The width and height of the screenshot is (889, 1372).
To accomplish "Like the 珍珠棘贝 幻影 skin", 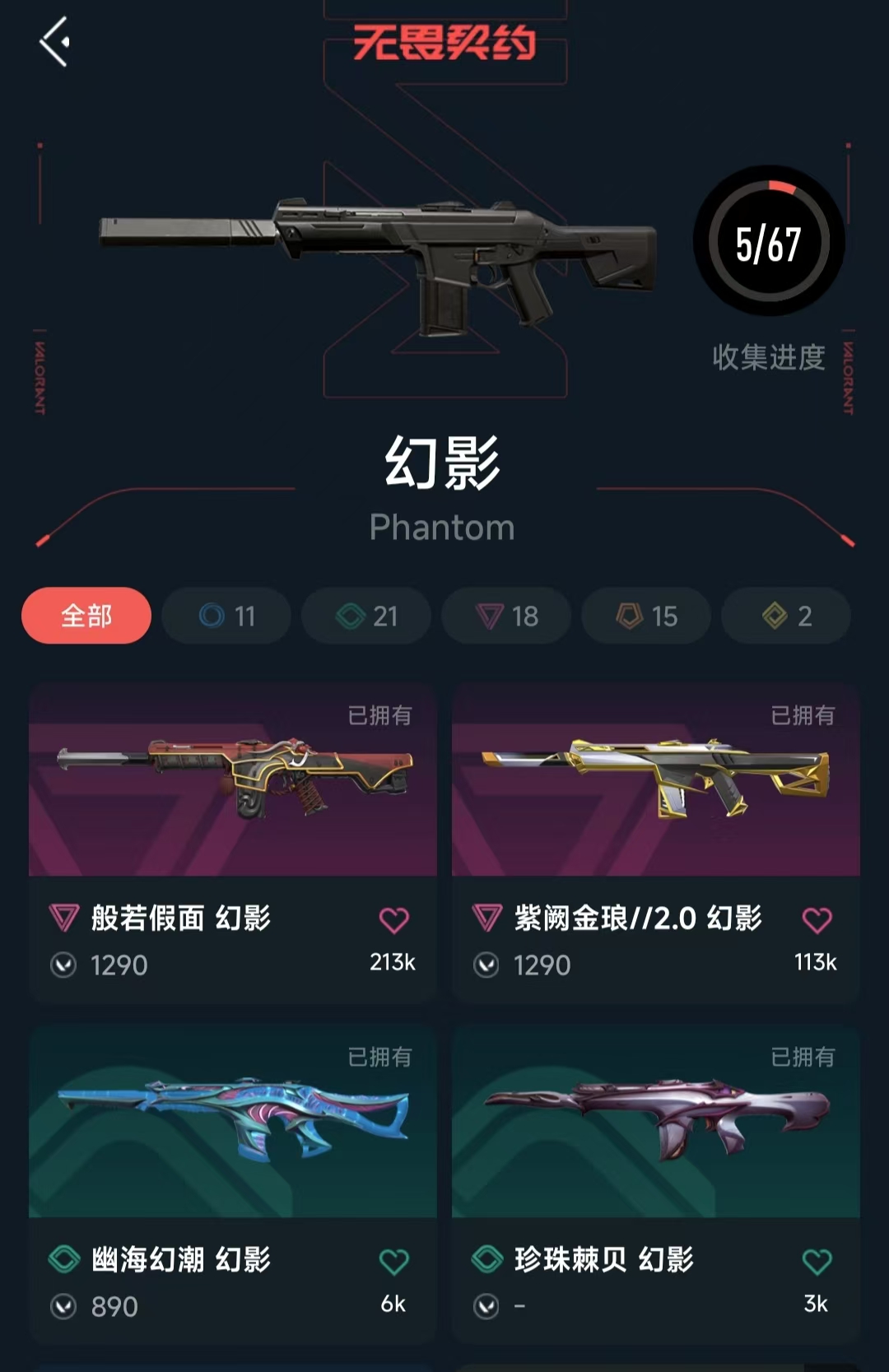I will [x=817, y=1262].
